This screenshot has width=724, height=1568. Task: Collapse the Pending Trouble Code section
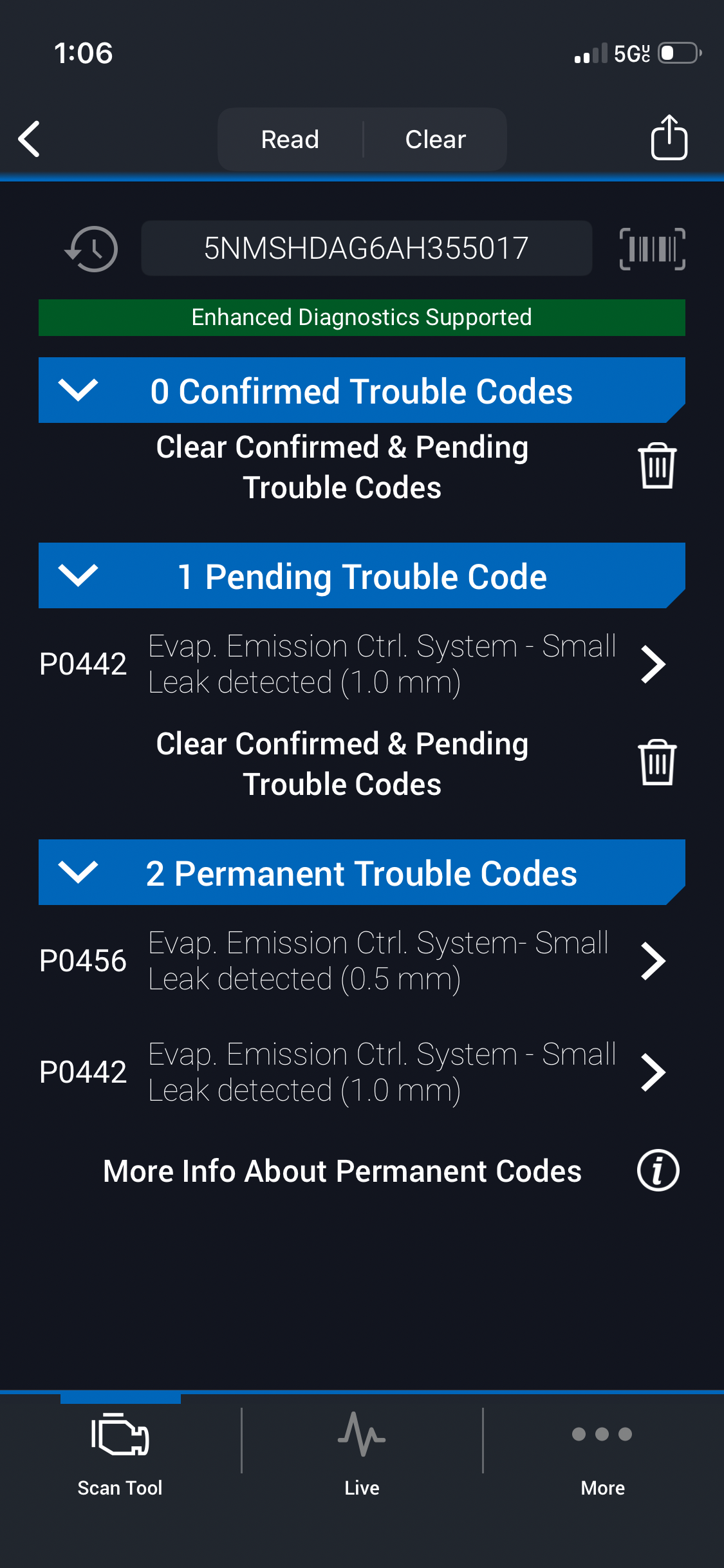78,575
